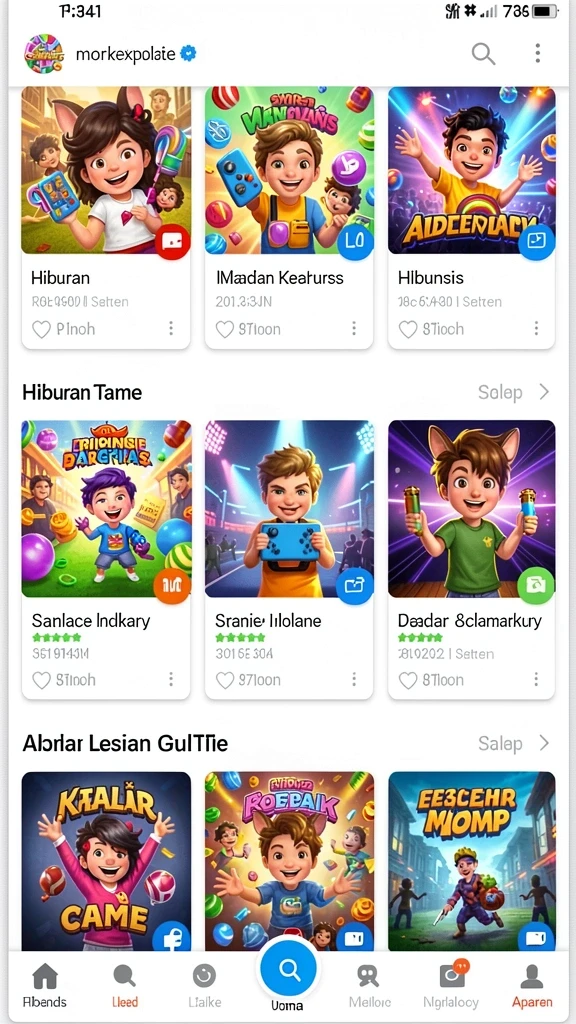Open more options on Daadar 8clamarkury card
This screenshot has width=576, height=1024.
536,680
